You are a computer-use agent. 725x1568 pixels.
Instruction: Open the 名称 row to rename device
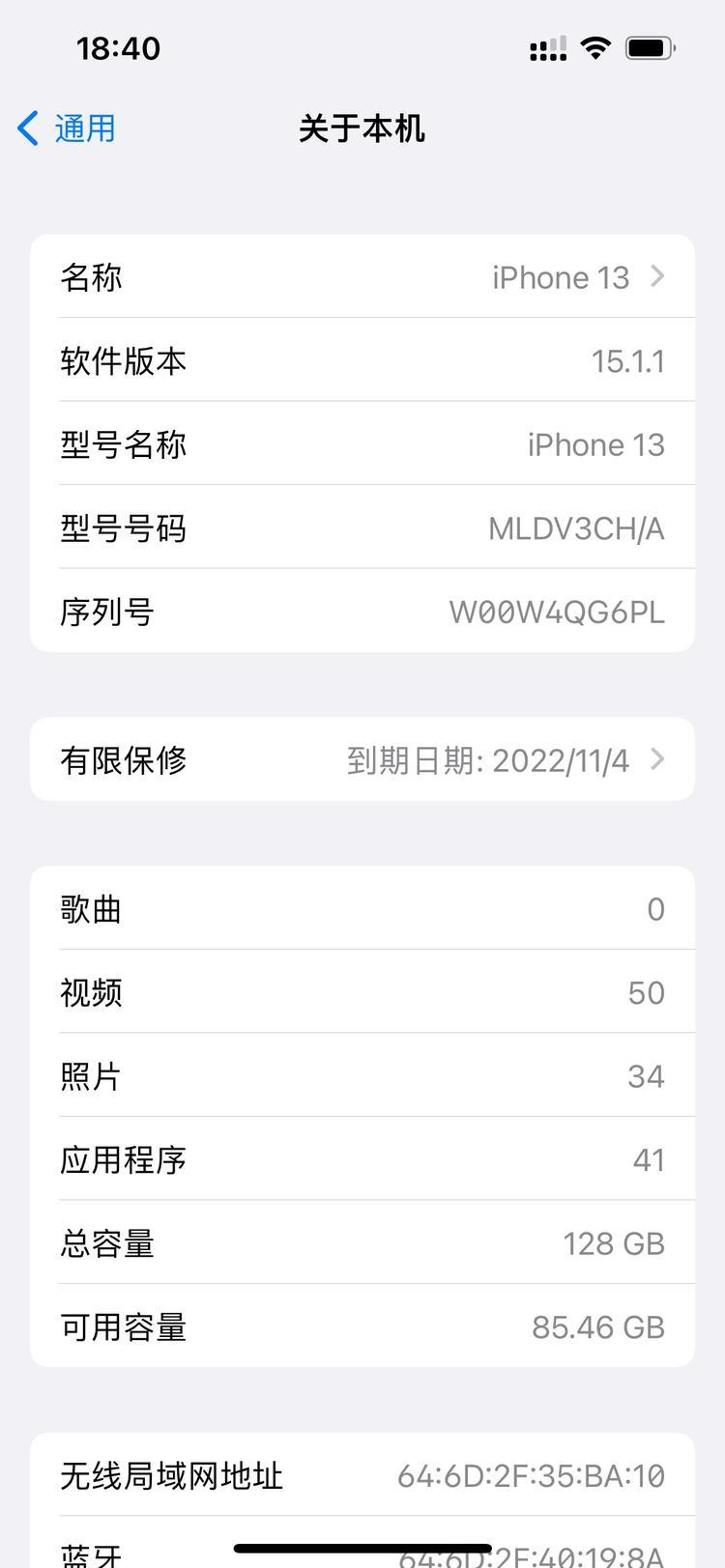pyautogui.click(x=362, y=277)
